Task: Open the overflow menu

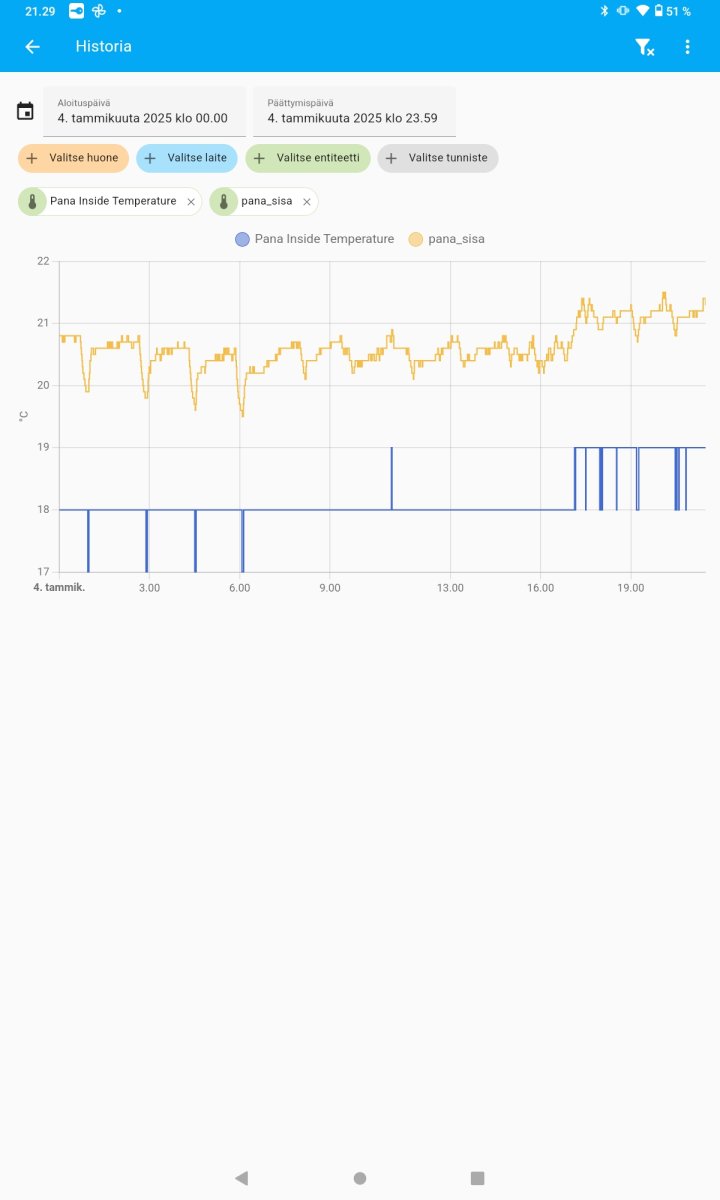Action: pos(687,47)
